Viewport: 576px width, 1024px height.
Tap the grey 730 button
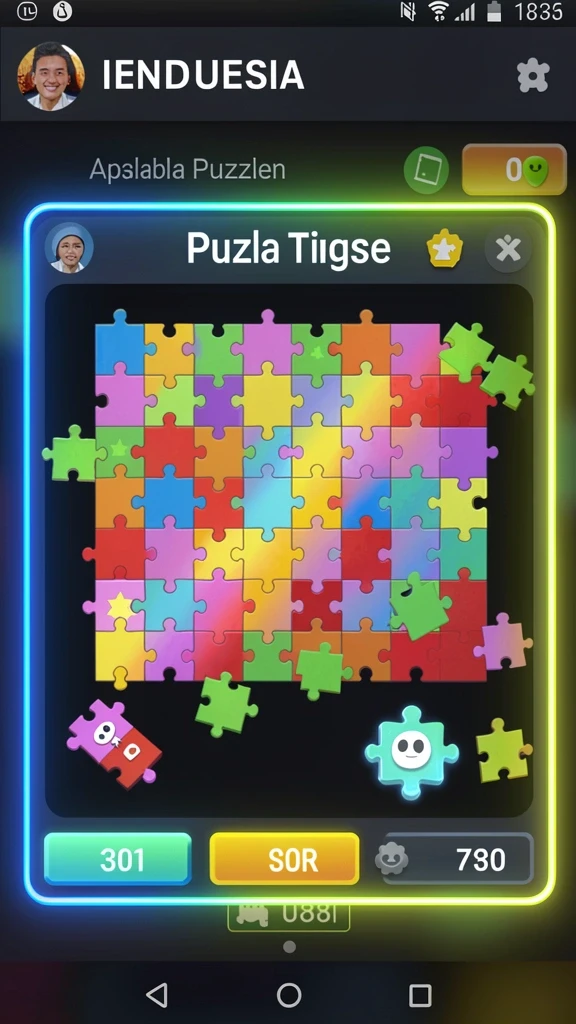click(x=458, y=859)
